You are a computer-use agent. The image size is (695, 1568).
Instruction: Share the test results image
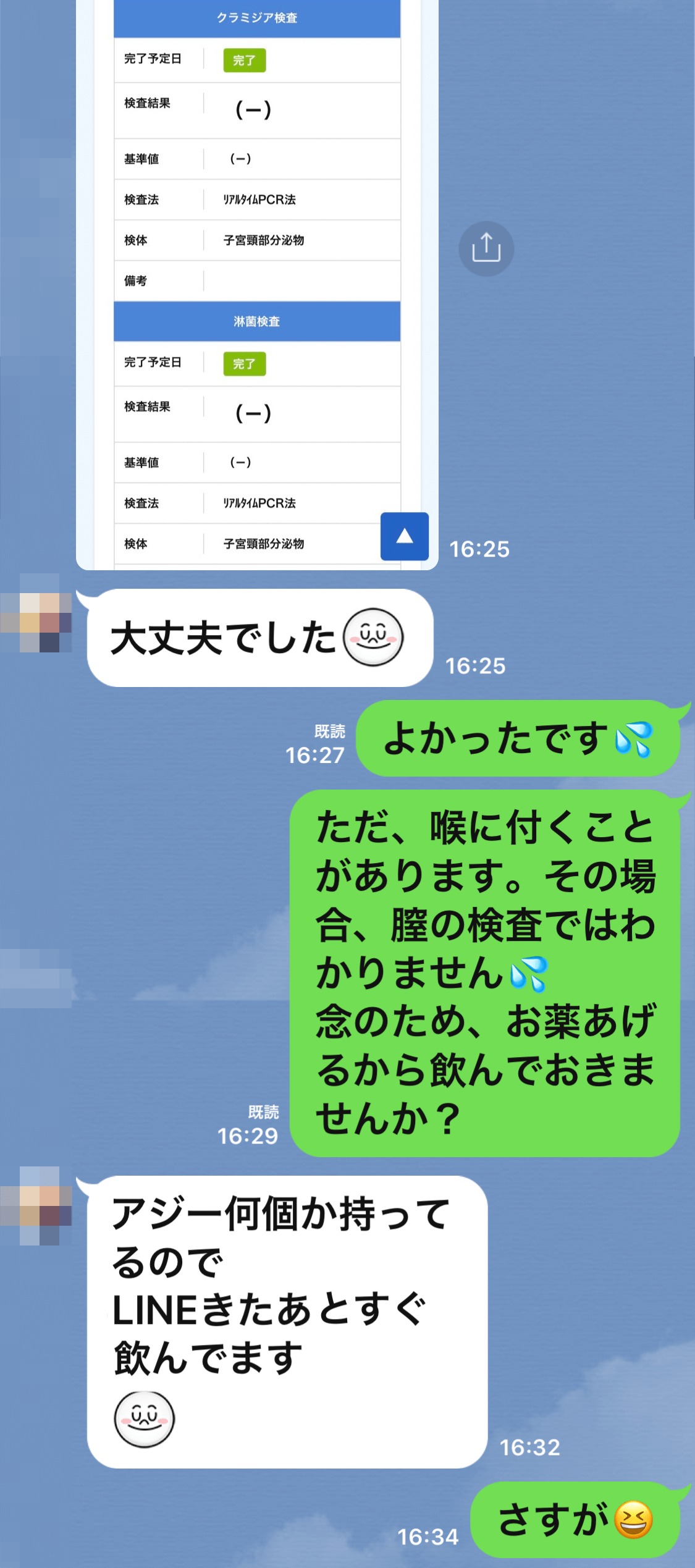486,248
